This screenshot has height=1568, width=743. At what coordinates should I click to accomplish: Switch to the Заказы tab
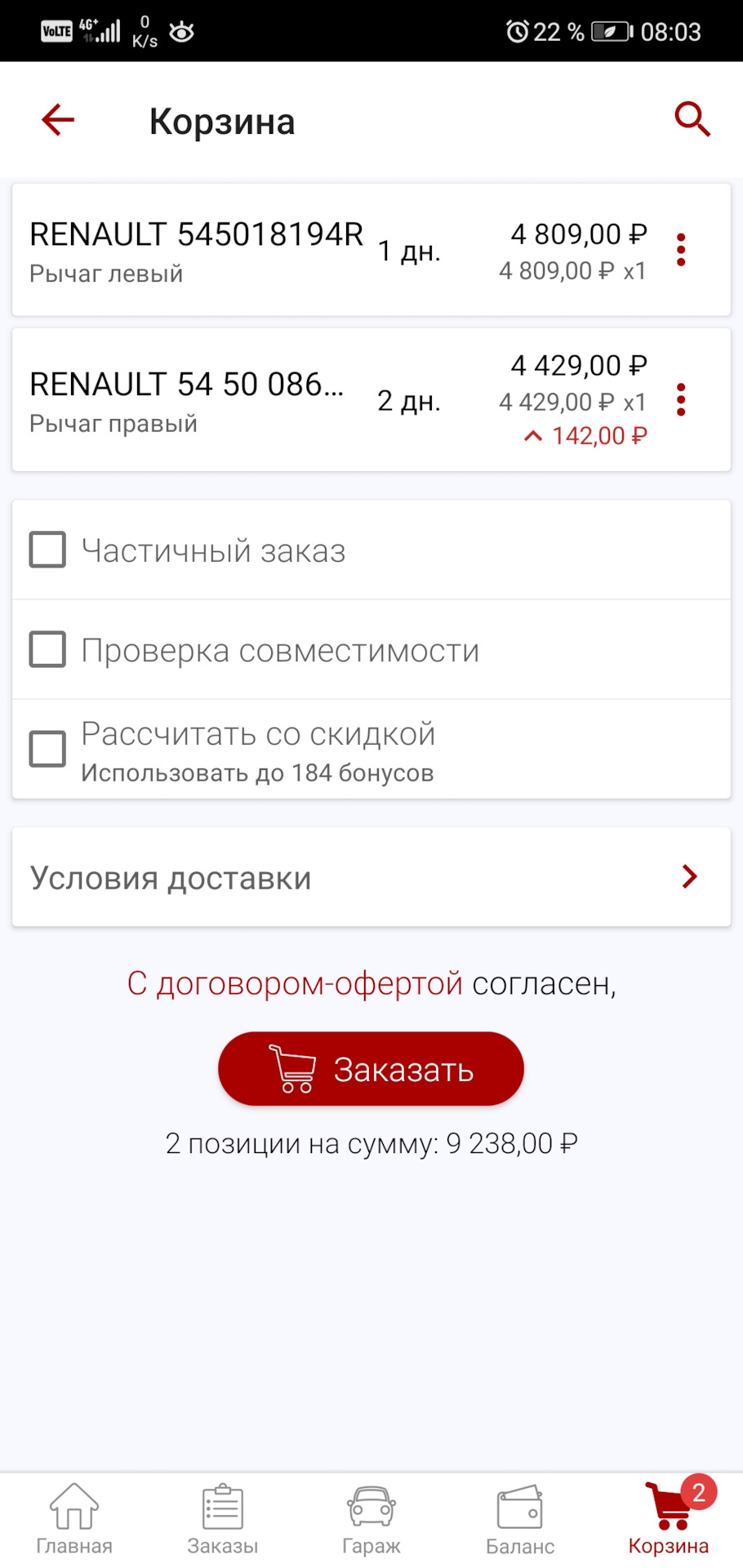point(223,1519)
